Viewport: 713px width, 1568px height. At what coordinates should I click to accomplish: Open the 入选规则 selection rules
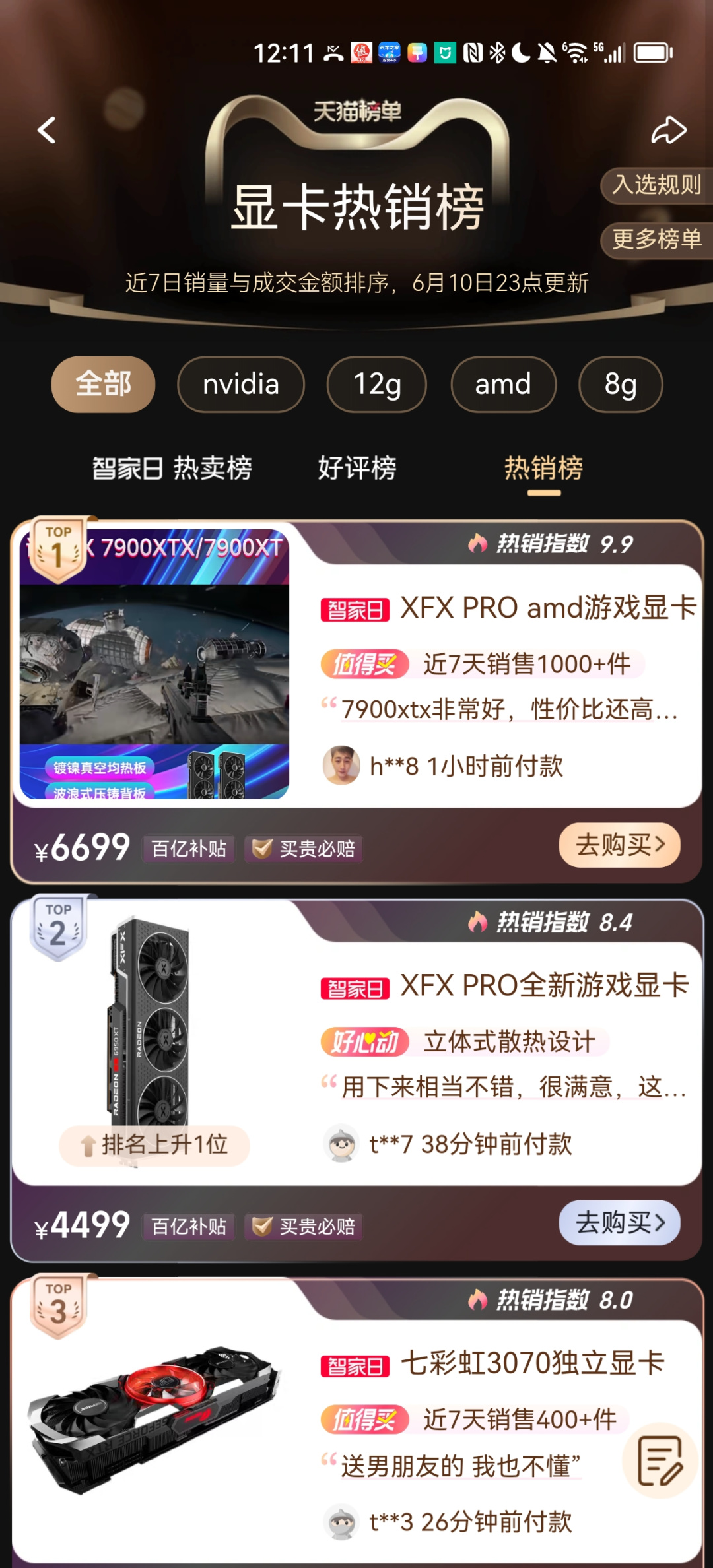pos(656,185)
